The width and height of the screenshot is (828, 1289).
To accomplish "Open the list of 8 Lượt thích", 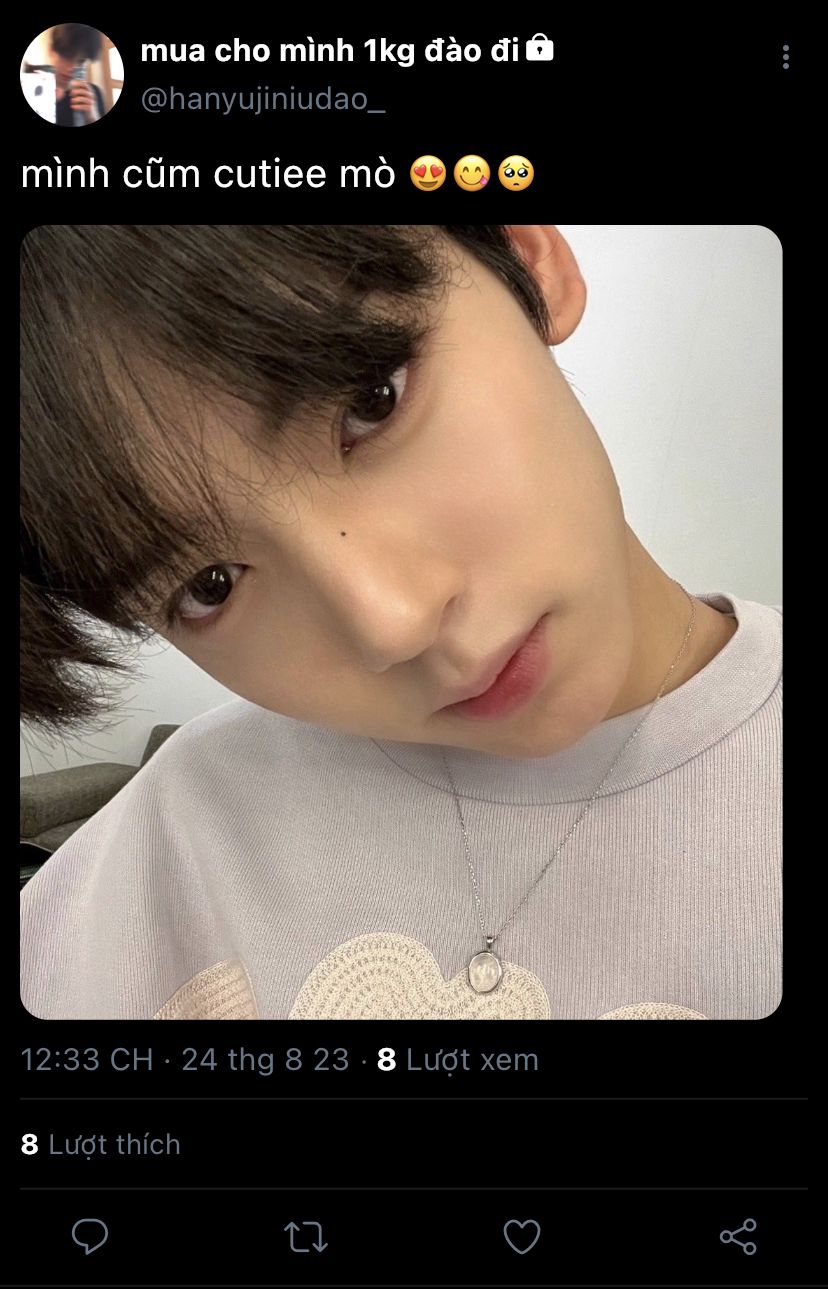I will click(101, 1144).
